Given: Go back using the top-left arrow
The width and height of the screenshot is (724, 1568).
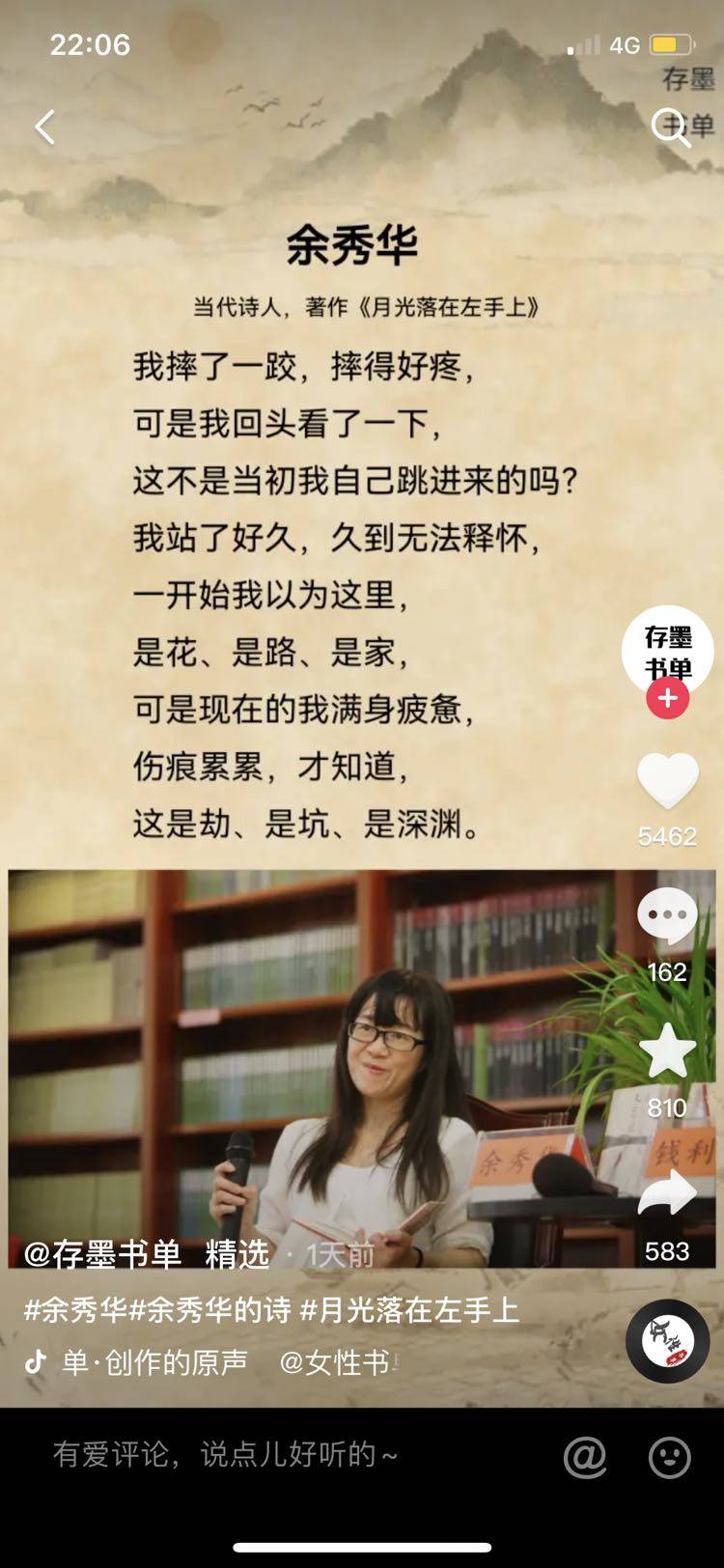Looking at the screenshot, I should tap(44, 126).
